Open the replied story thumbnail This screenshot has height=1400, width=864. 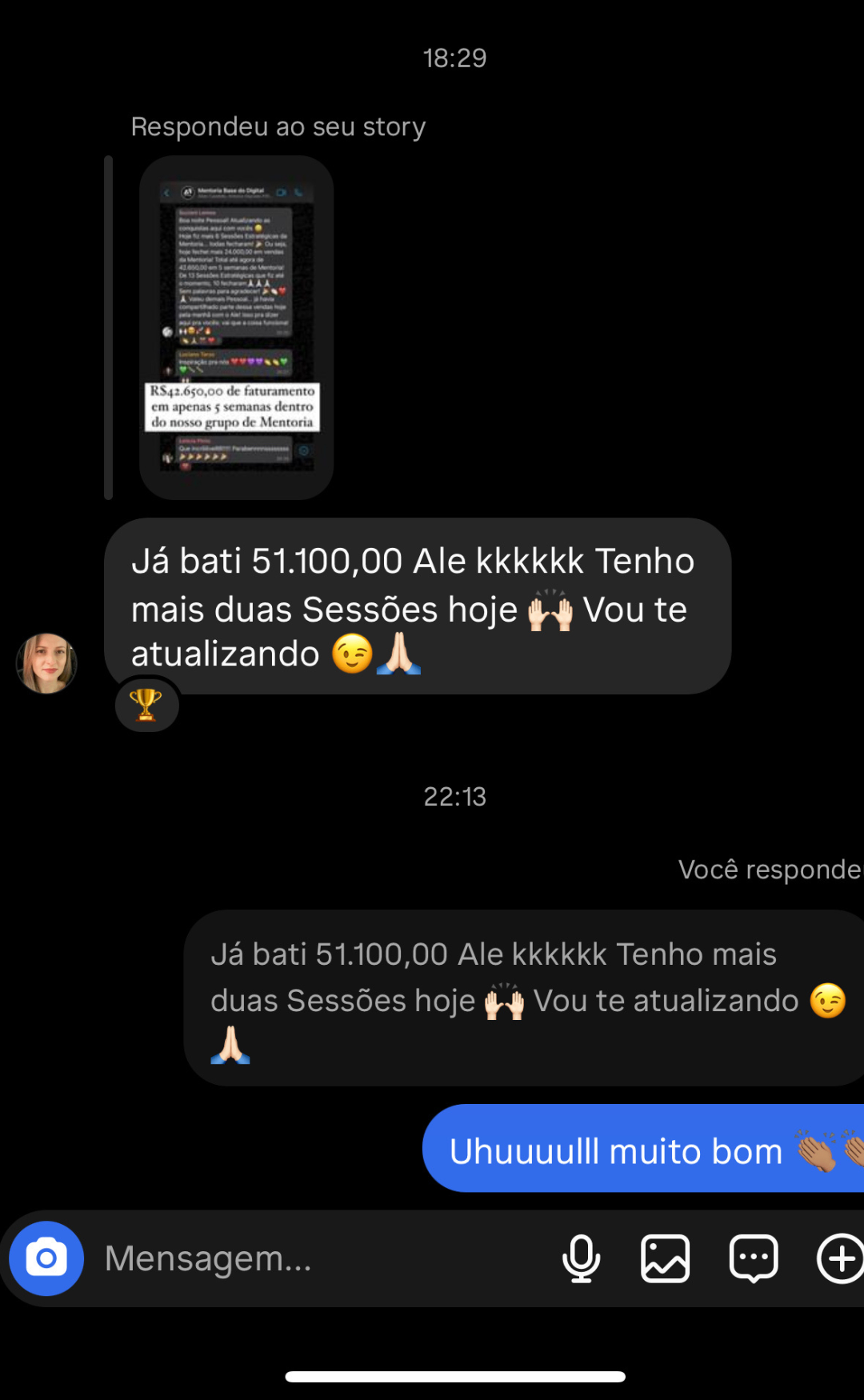pos(236,328)
